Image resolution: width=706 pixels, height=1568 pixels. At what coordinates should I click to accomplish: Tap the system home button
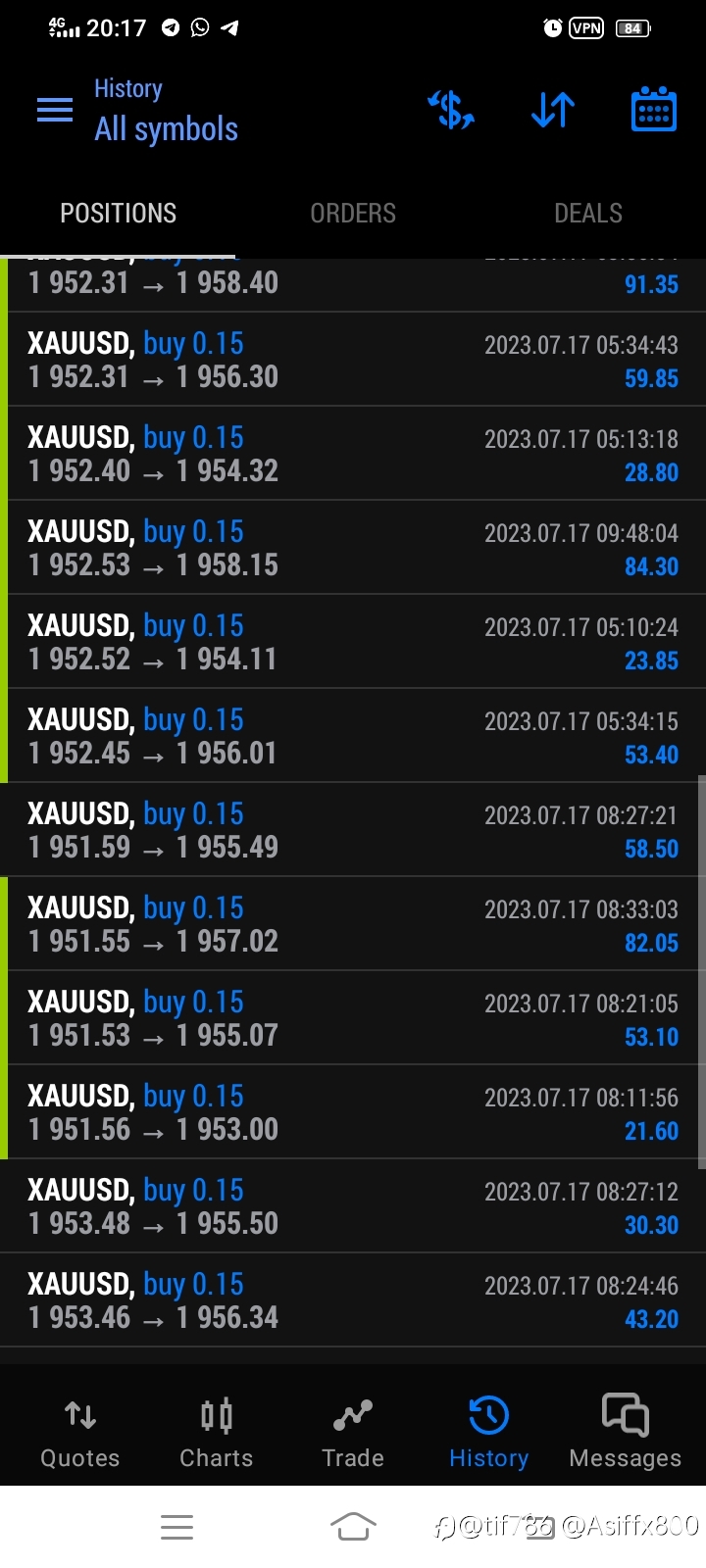(x=353, y=1526)
